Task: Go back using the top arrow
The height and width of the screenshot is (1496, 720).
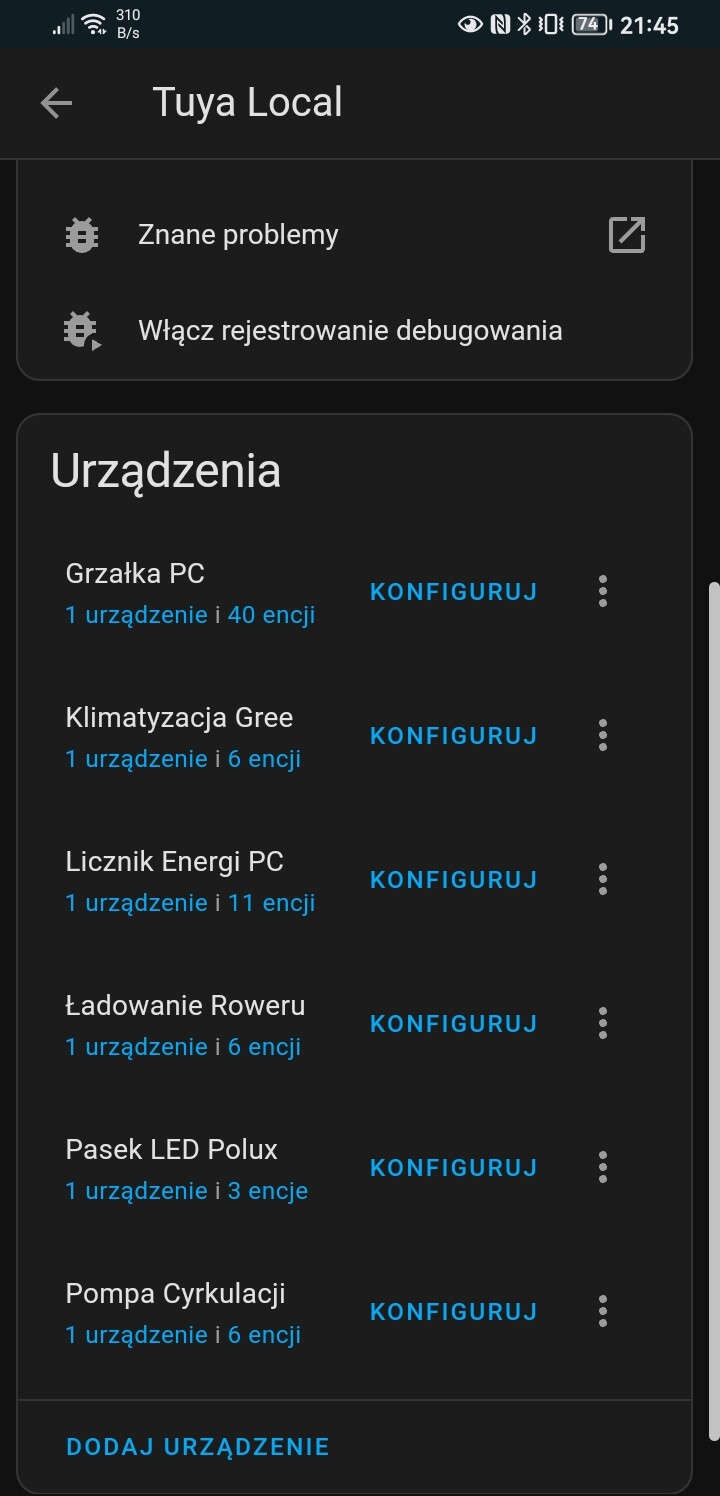Action: [56, 103]
